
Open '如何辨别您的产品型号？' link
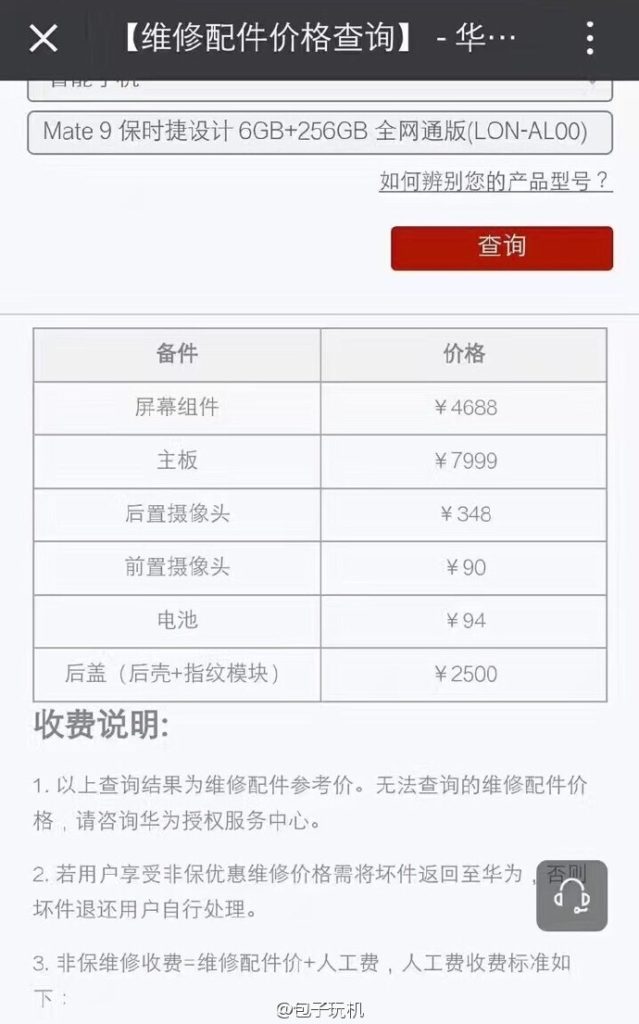496,181
